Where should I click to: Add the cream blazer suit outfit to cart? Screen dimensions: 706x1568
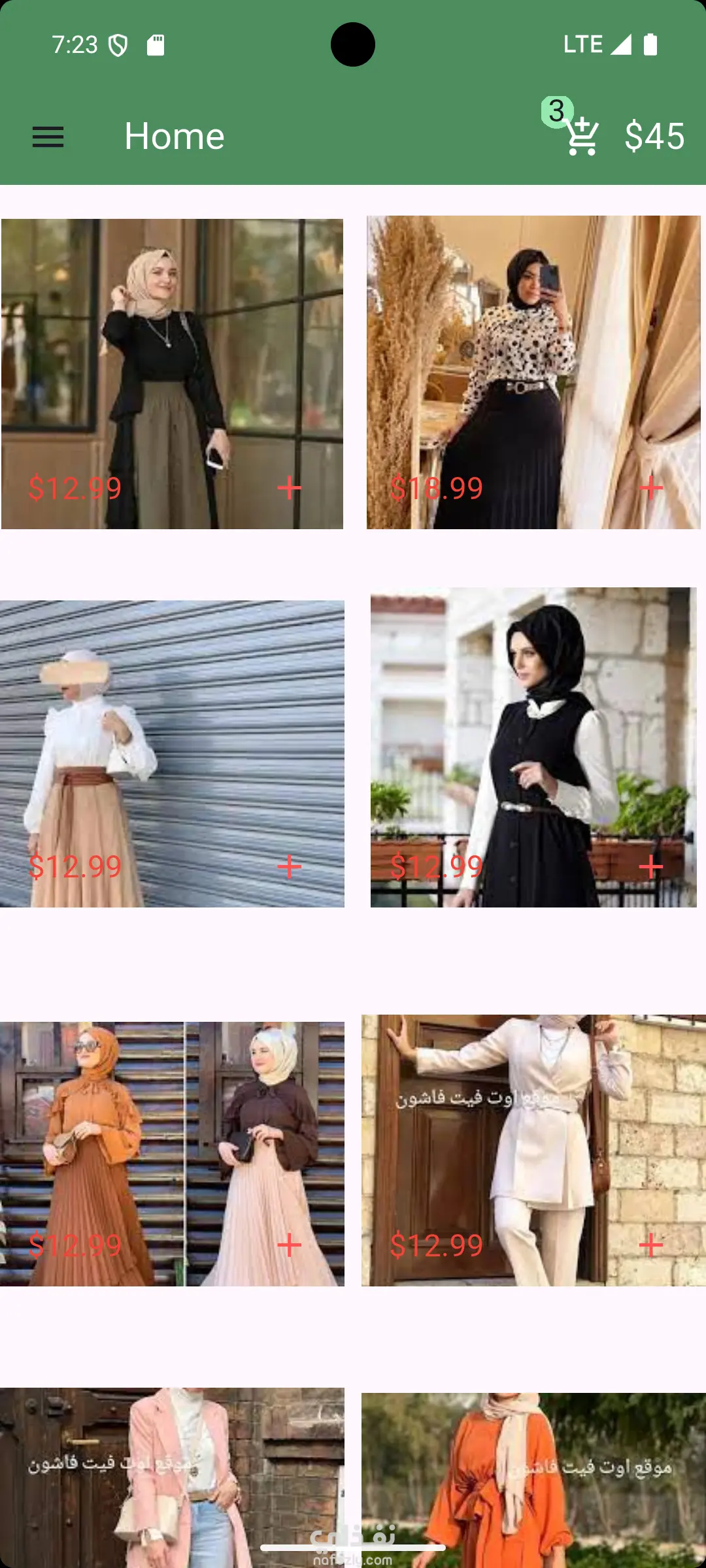(650, 1245)
